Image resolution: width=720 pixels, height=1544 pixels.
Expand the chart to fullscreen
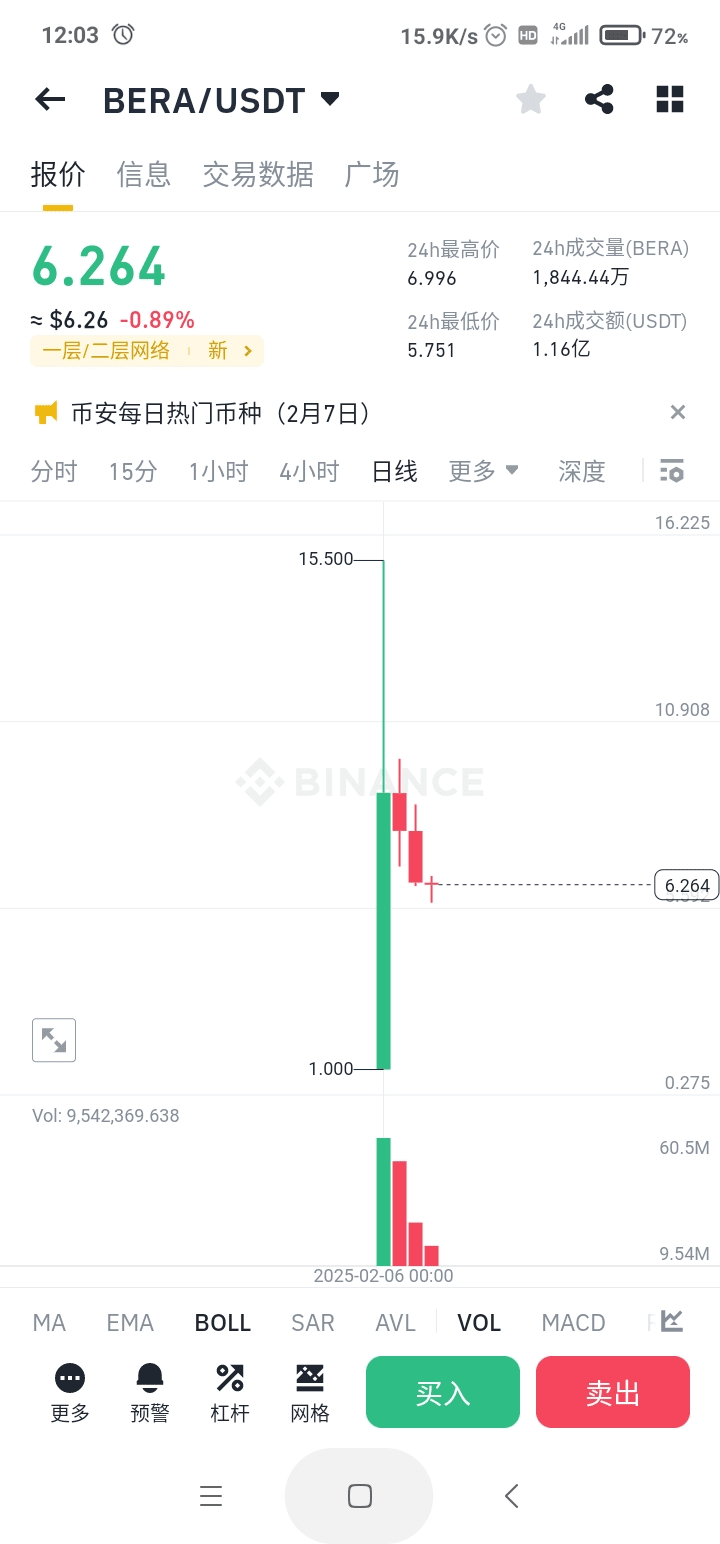click(x=54, y=1040)
